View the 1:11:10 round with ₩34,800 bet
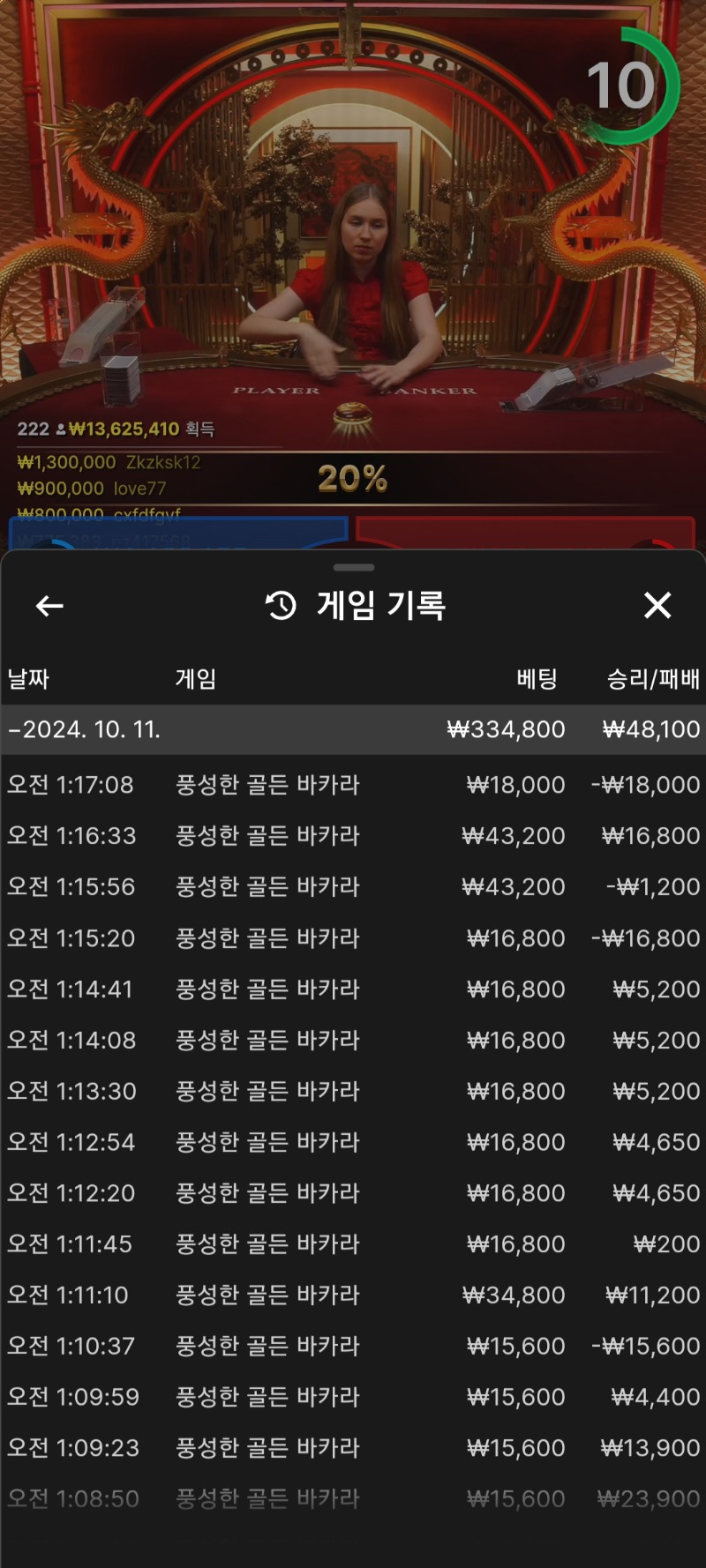706x1568 pixels. (x=353, y=1295)
